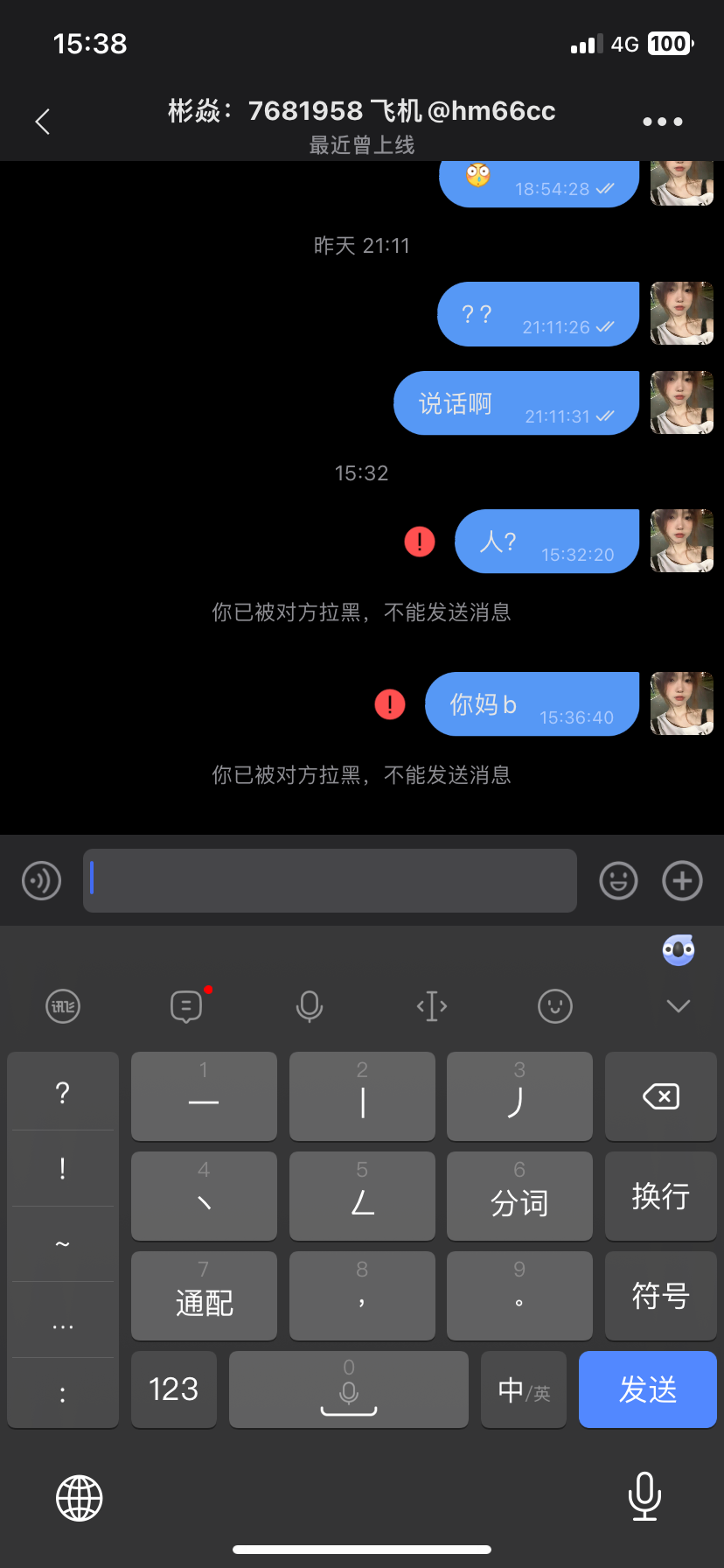Viewport: 724px width, 1568px height.
Task: Tap the 分词 key
Action: 519,1196
